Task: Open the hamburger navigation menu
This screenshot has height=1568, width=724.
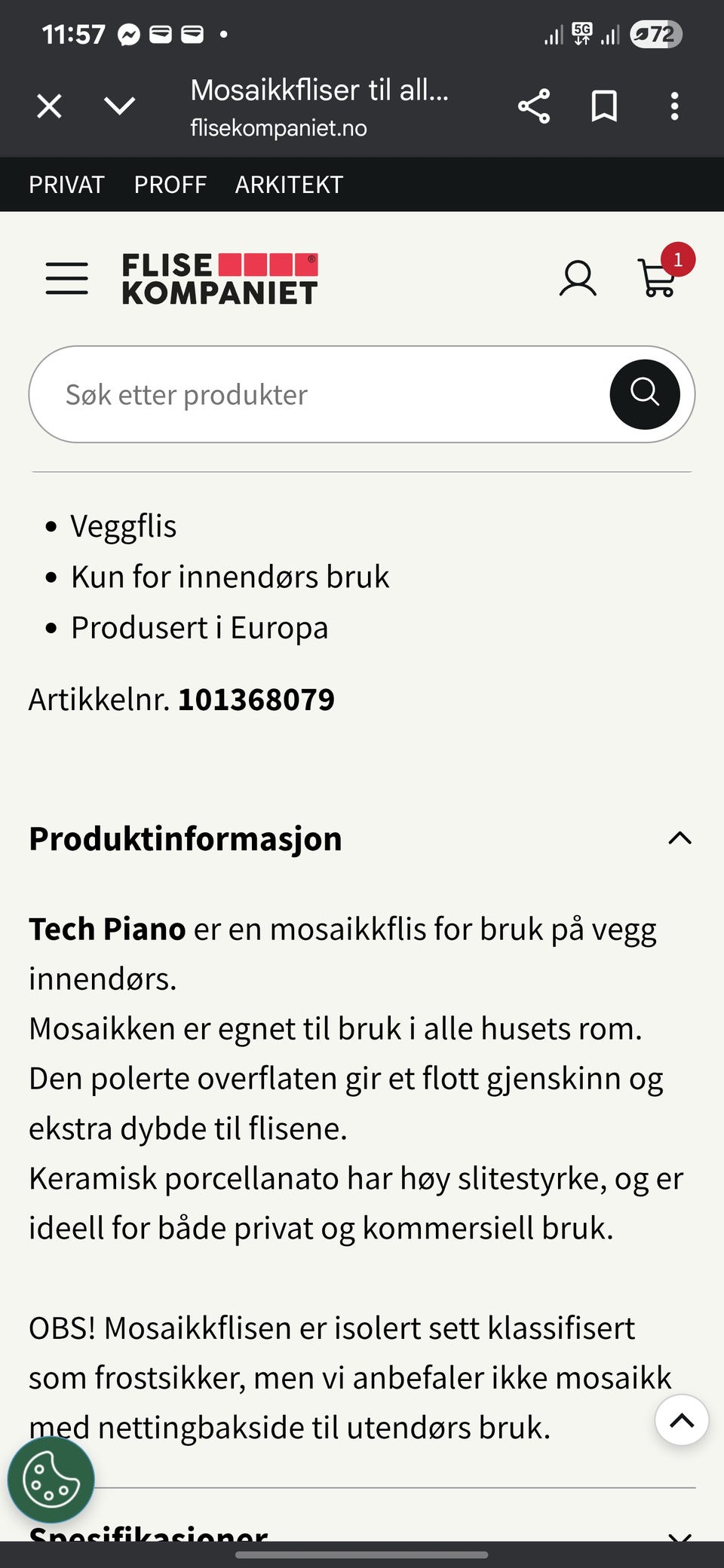Action: click(66, 277)
